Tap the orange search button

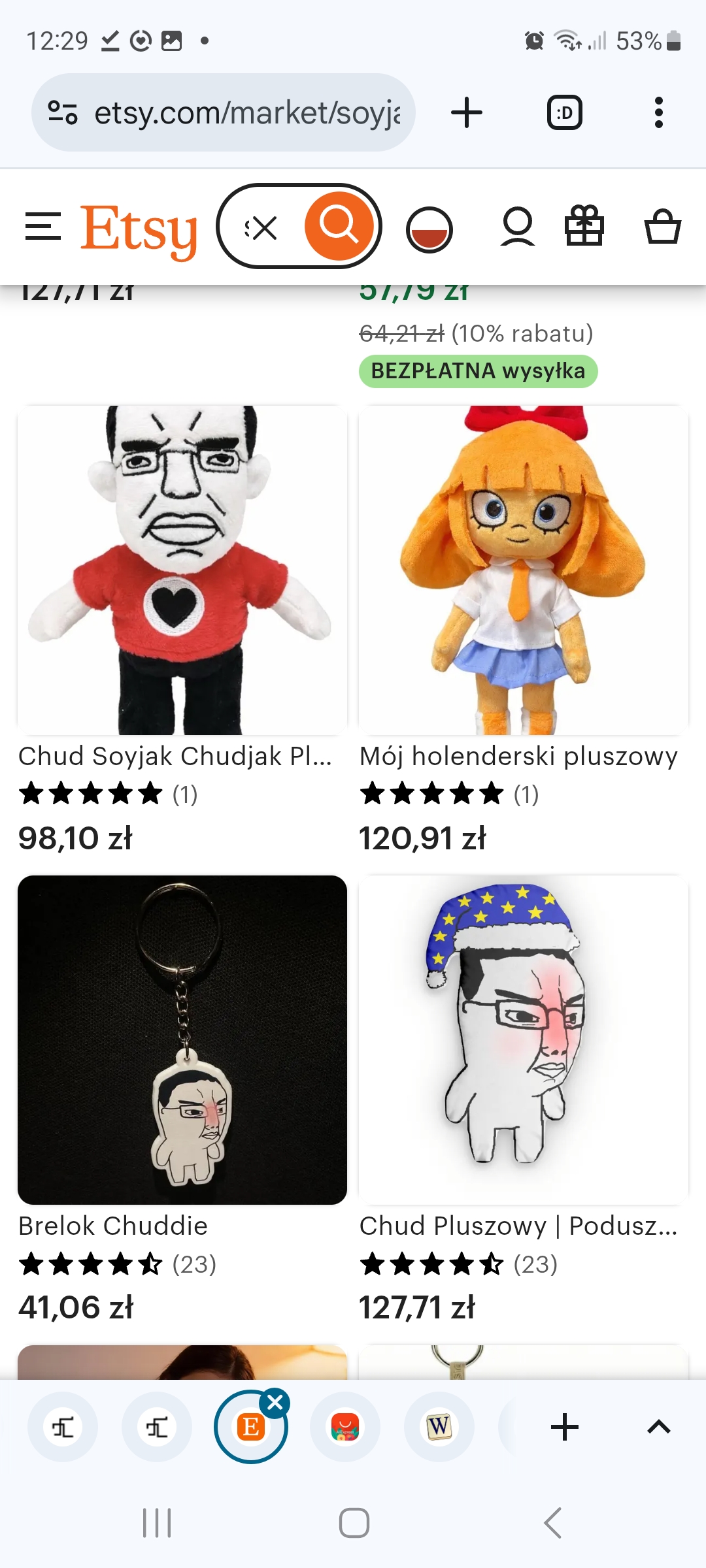[339, 227]
